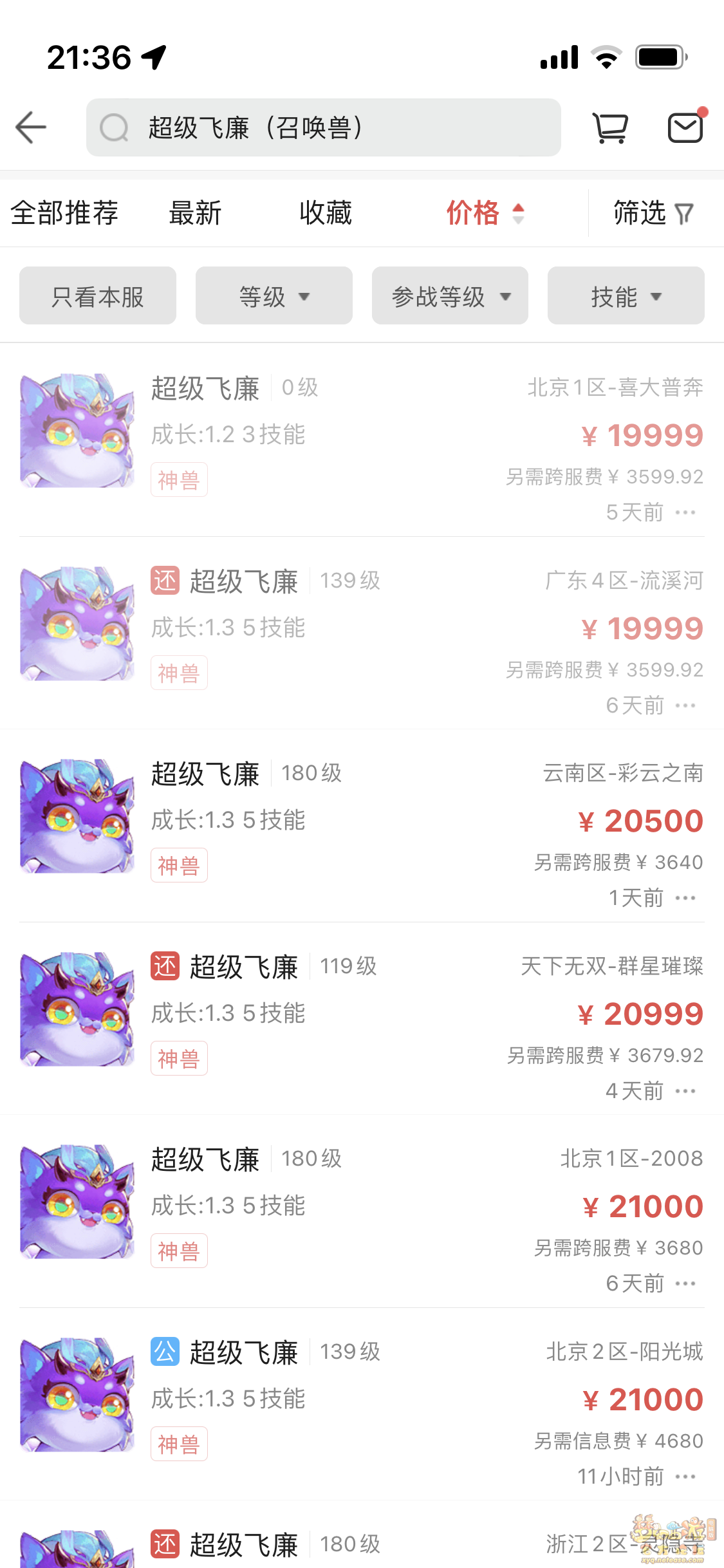This screenshot has width=724, height=1568.
Task: Select the 只看本服 filter chip
Action: click(x=98, y=296)
